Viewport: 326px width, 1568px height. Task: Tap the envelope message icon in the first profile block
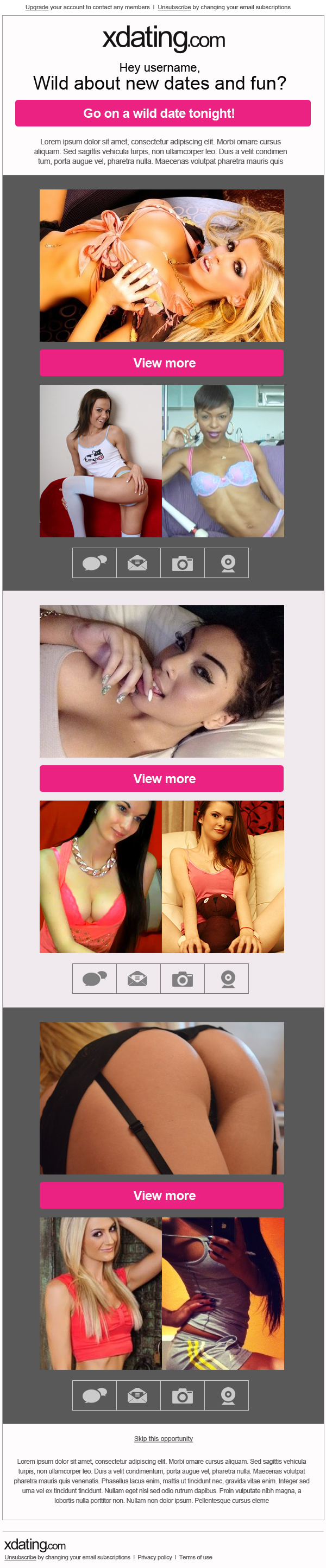[137, 562]
